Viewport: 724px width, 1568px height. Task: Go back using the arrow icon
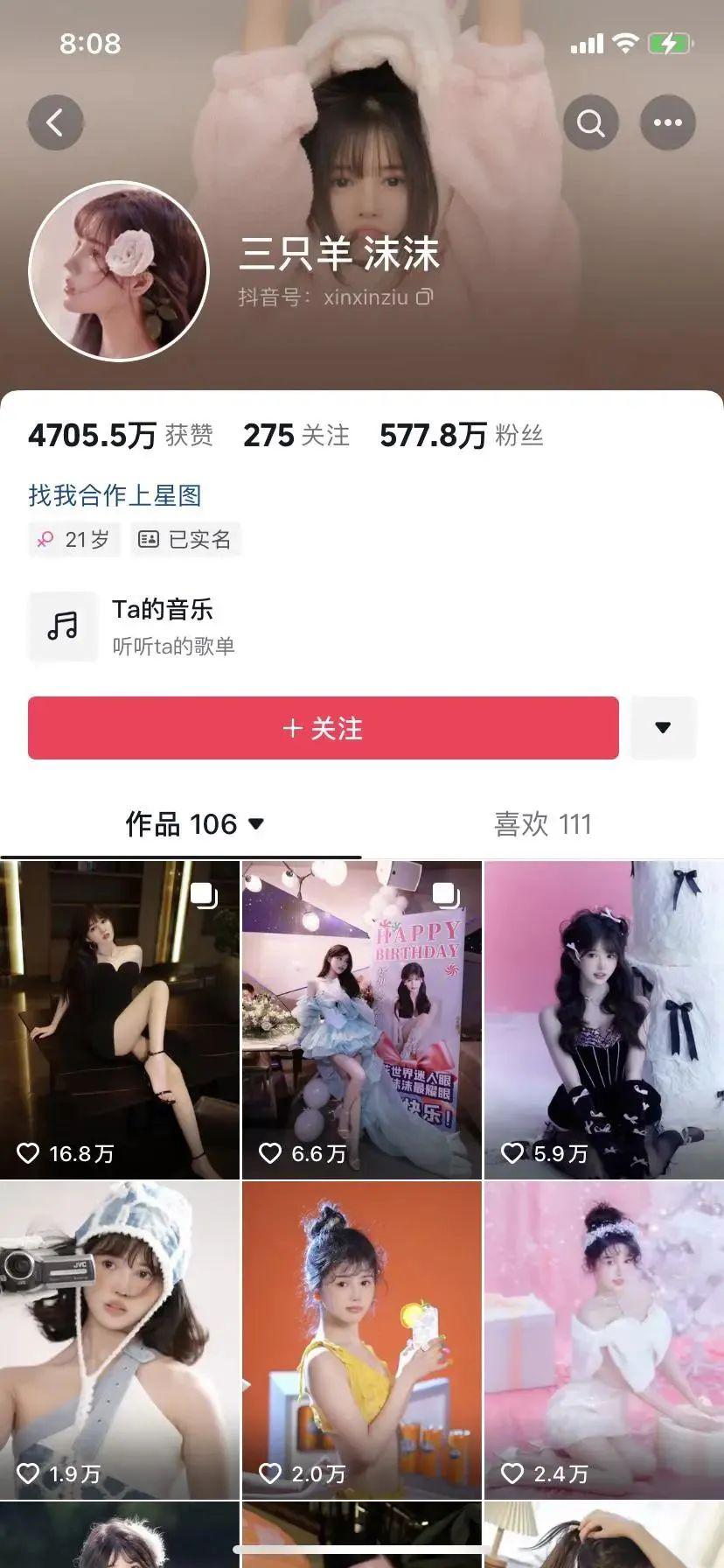pos(55,122)
